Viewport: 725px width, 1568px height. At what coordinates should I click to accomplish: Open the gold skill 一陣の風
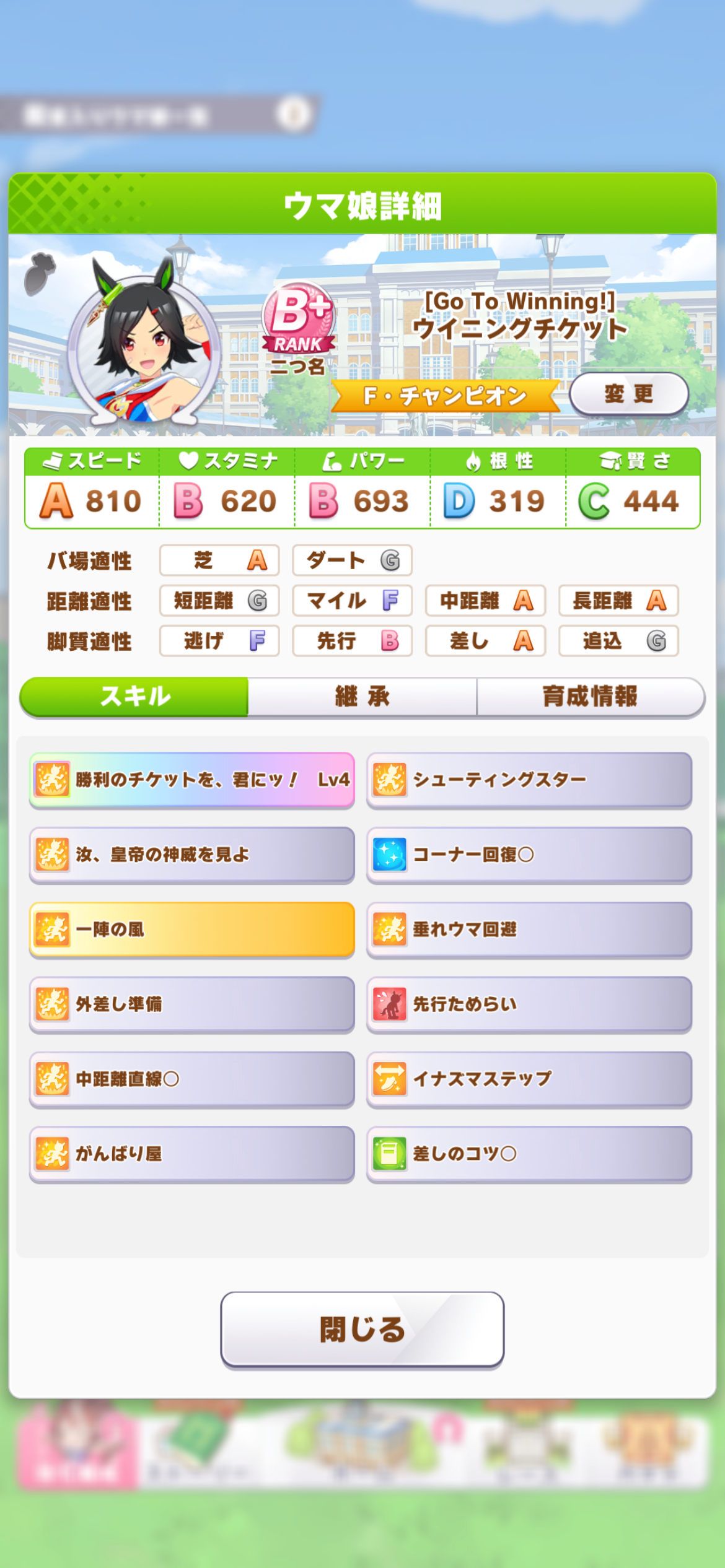(x=192, y=930)
